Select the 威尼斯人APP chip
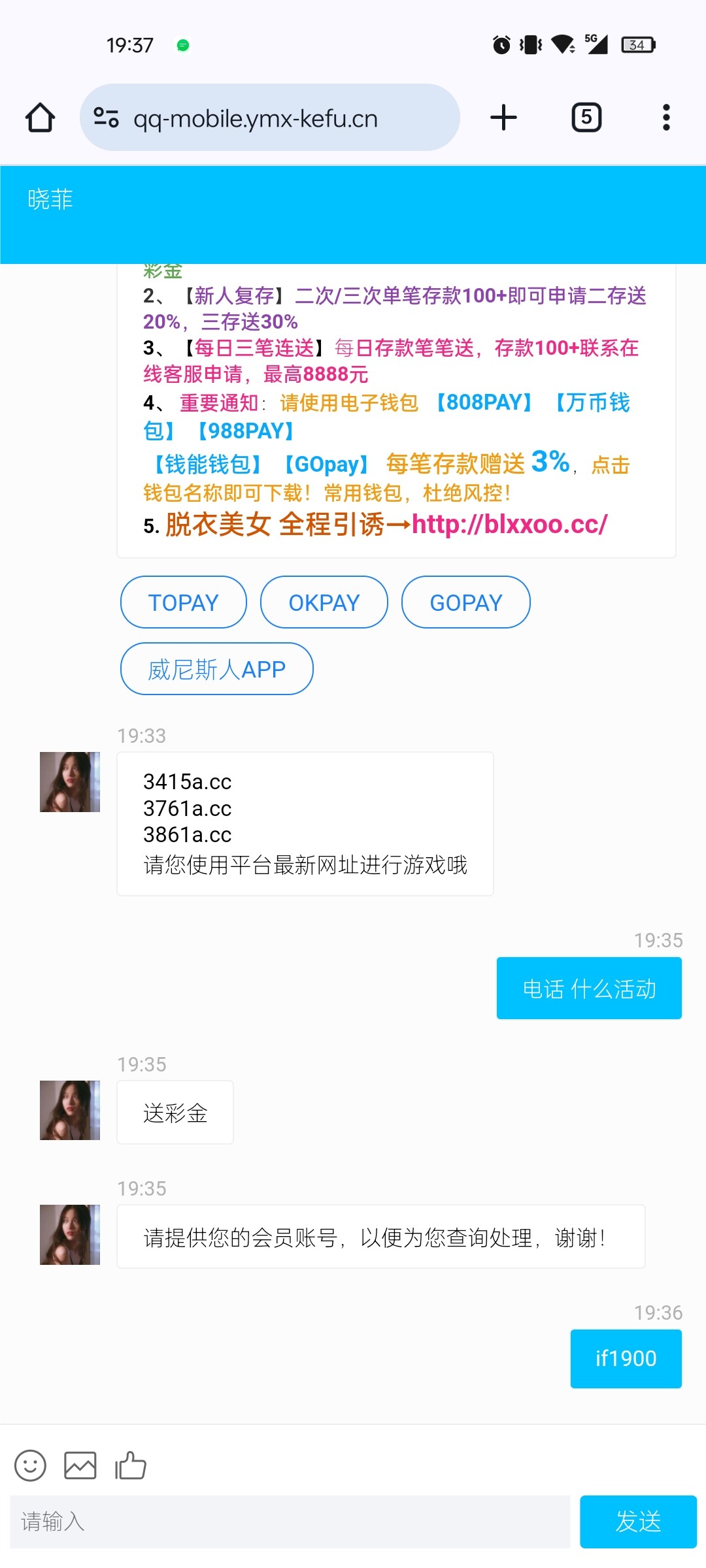 click(x=217, y=669)
